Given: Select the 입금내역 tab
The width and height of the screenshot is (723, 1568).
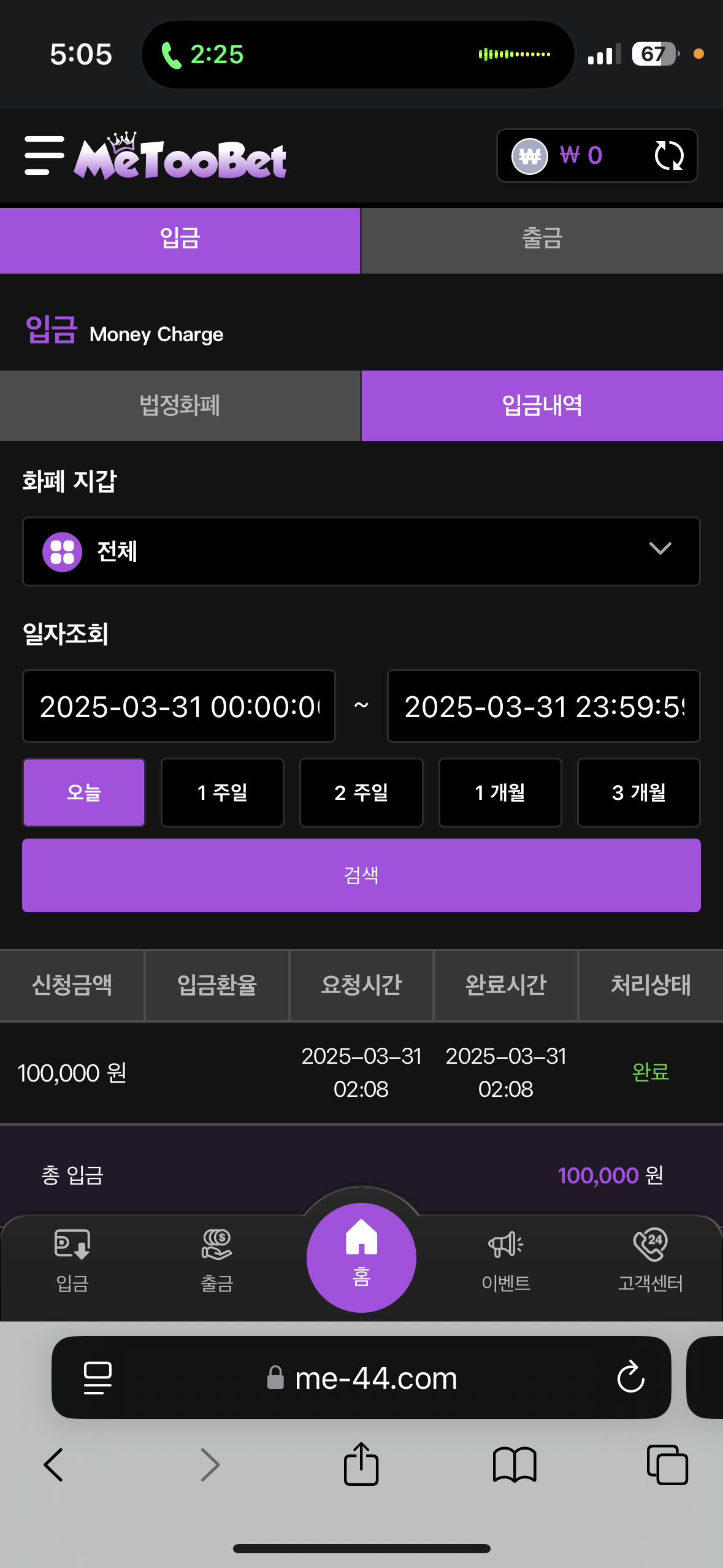Looking at the screenshot, I should pyautogui.click(x=542, y=405).
